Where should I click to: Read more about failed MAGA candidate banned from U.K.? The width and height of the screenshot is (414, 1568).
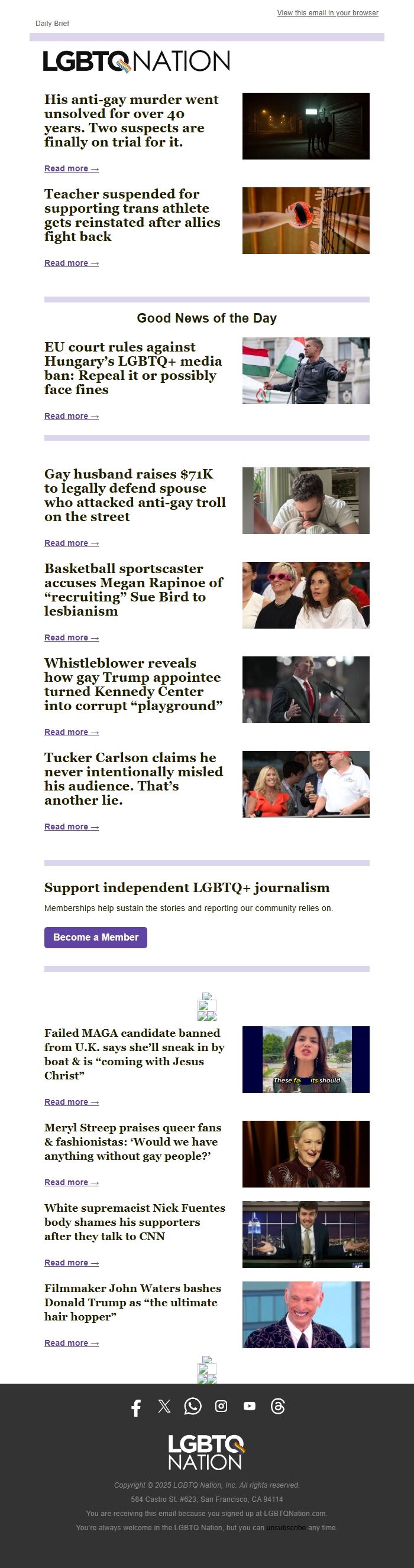[72, 1102]
